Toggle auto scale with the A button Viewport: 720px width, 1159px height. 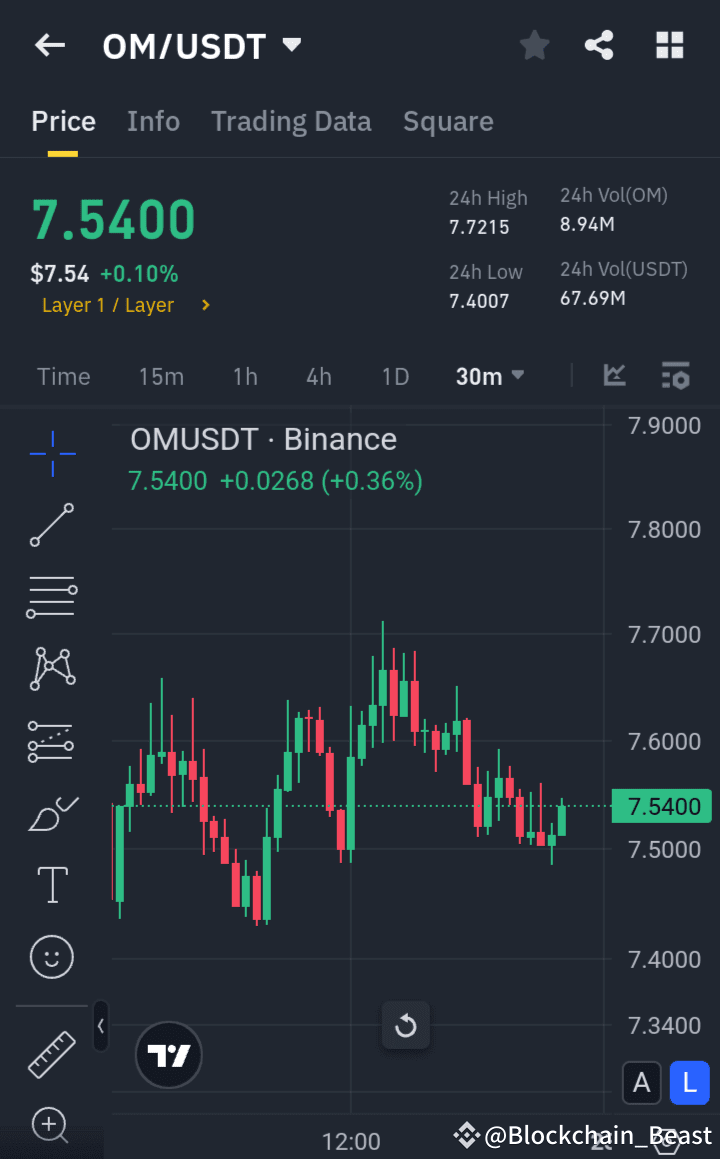[x=642, y=1083]
